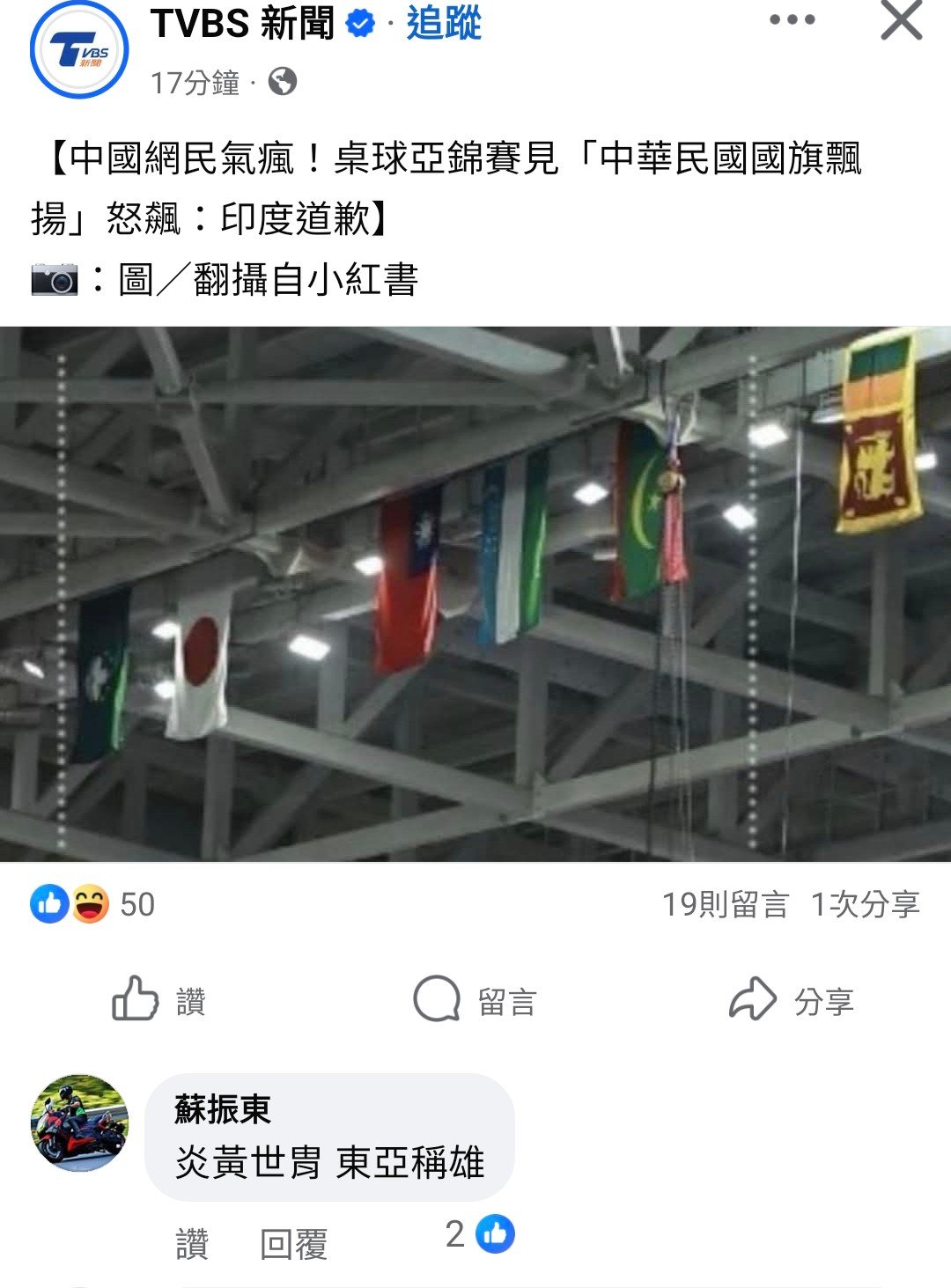This screenshot has height=1288, width=951.
Task: Follow TVBS 新聞 with 追蹤
Action: point(444,24)
